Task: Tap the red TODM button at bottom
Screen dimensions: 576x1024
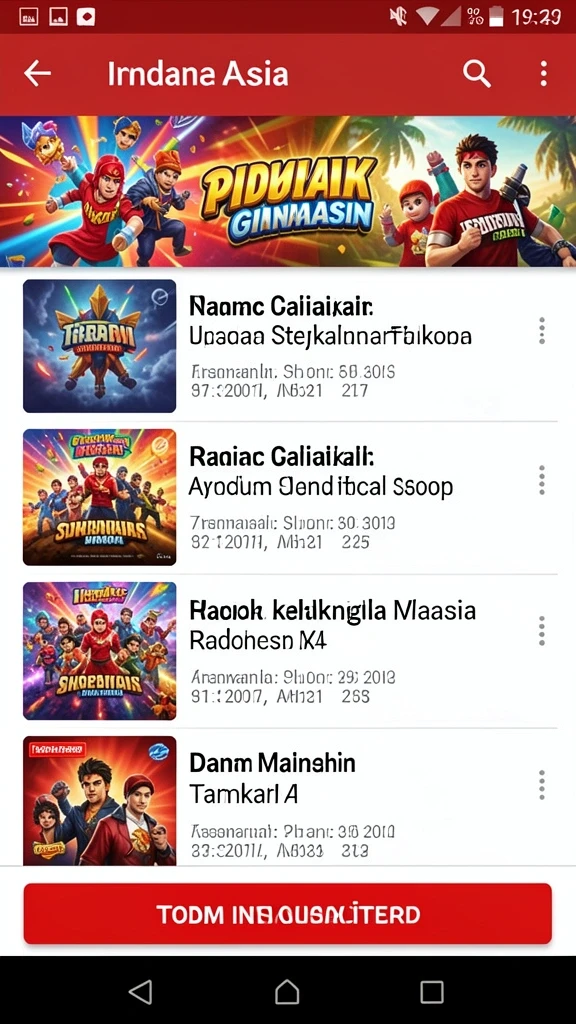Action: click(x=288, y=914)
